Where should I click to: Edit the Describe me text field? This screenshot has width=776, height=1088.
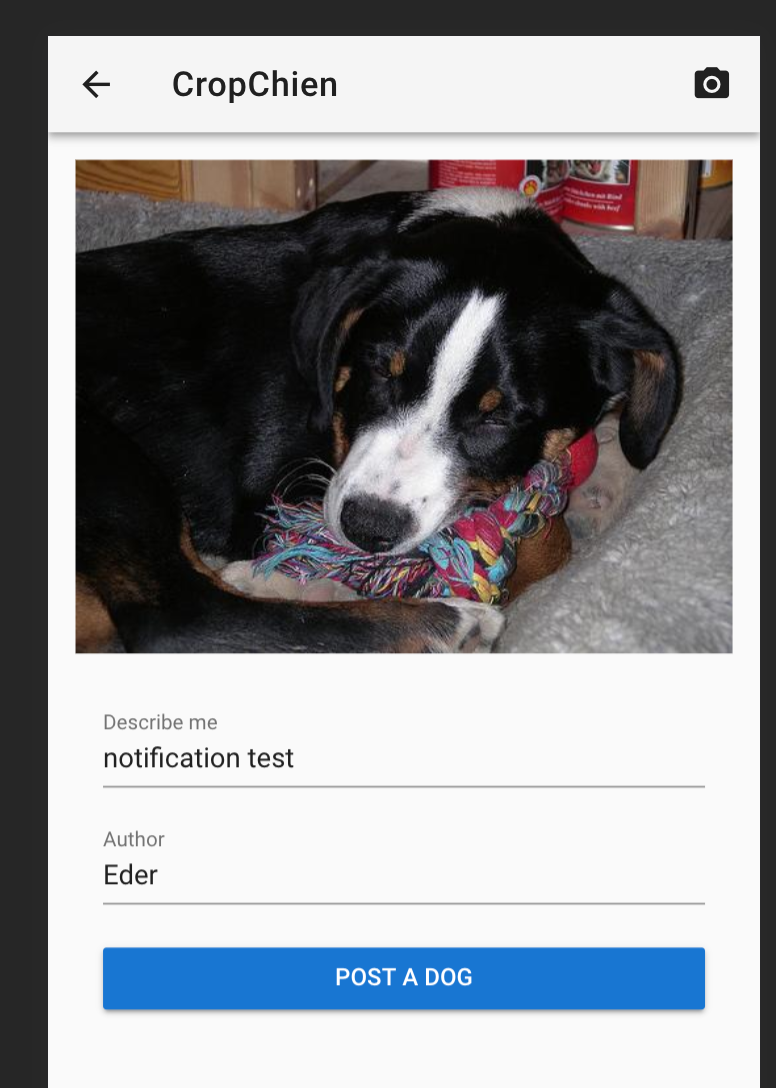pos(403,758)
